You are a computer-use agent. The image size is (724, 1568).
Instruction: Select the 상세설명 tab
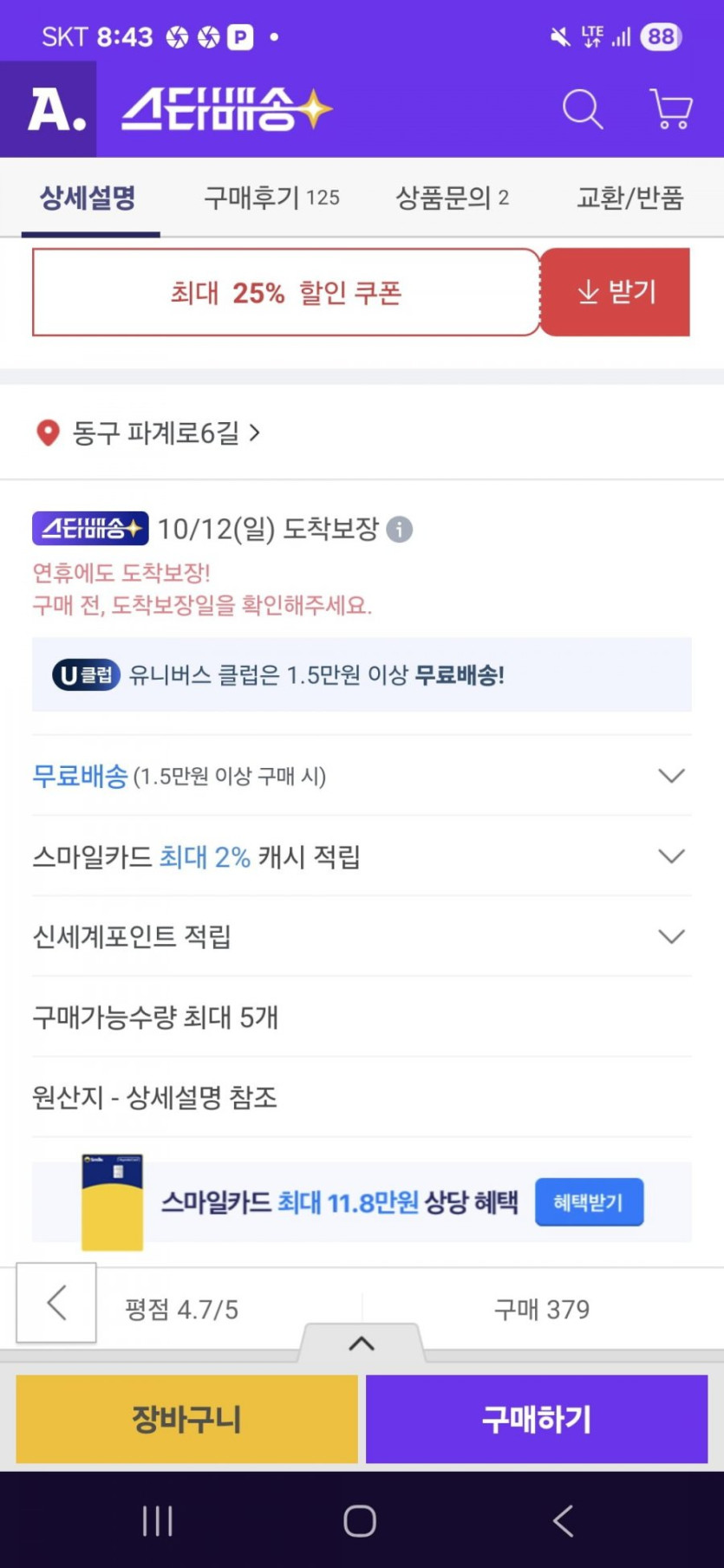[x=88, y=198]
